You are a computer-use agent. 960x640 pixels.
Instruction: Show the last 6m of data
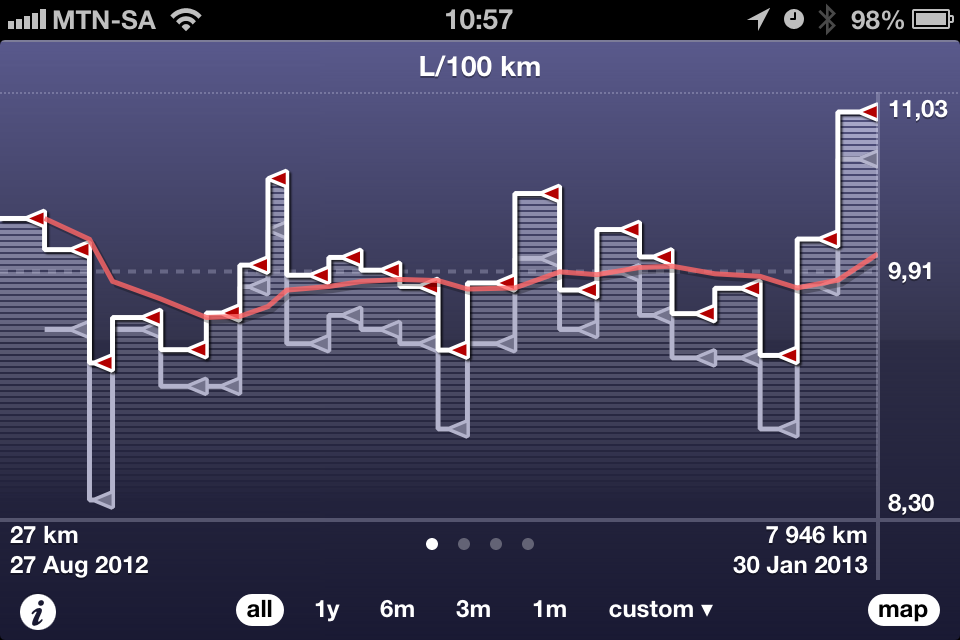pyautogui.click(x=397, y=609)
